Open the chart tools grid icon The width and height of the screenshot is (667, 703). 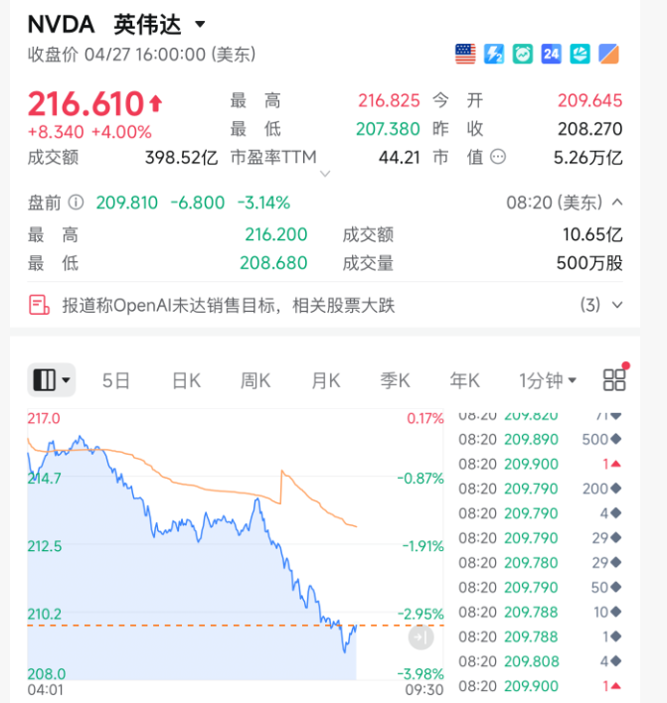point(614,380)
